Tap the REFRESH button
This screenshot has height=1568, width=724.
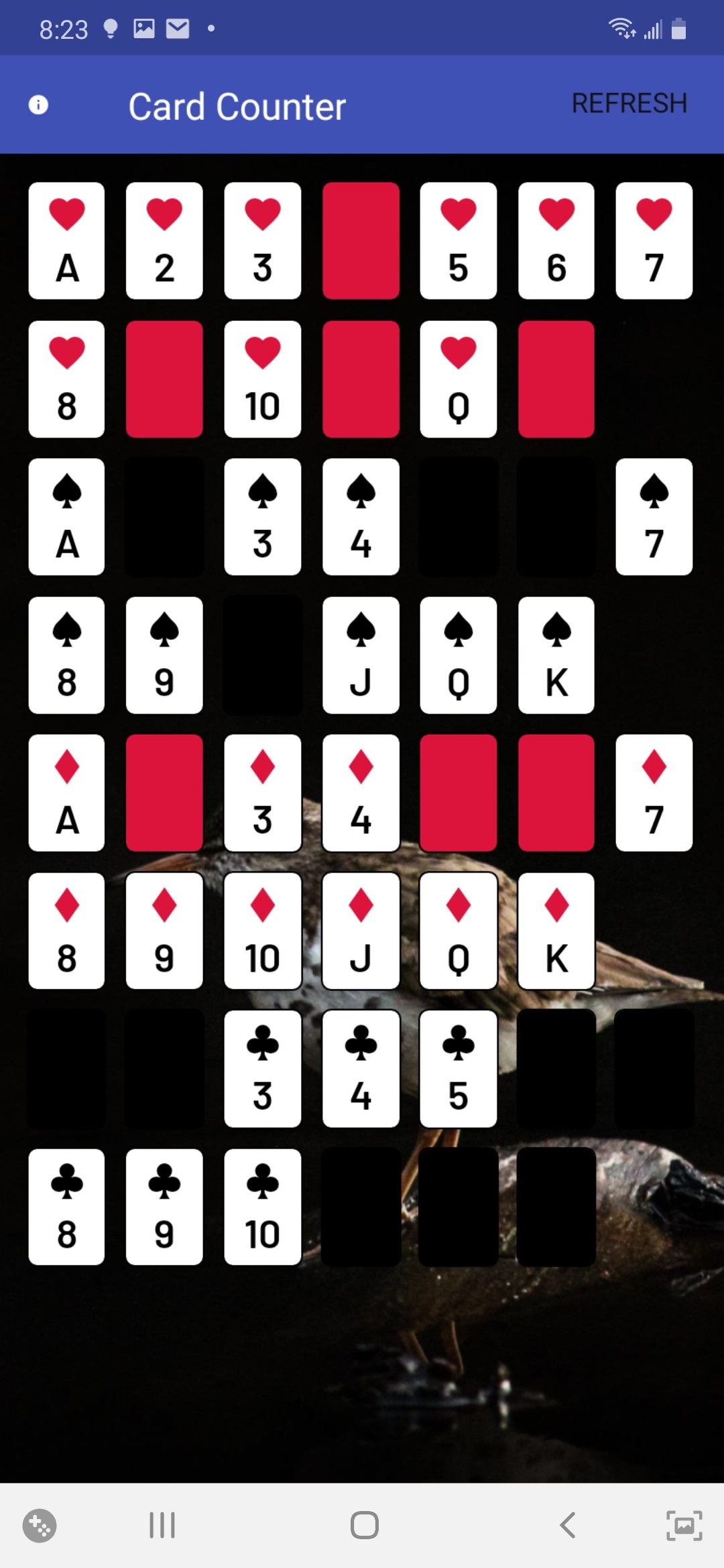click(x=629, y=104)
